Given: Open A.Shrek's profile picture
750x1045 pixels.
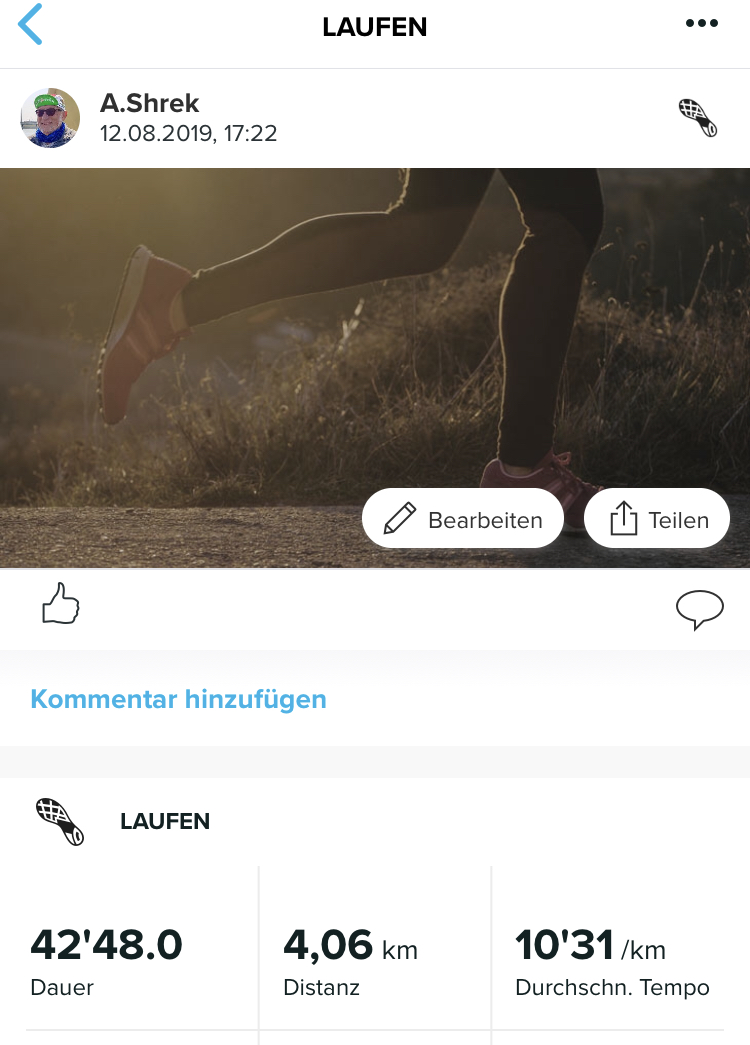Looking at the screenshot, I should pyautogui.click(x=50, y=118).
